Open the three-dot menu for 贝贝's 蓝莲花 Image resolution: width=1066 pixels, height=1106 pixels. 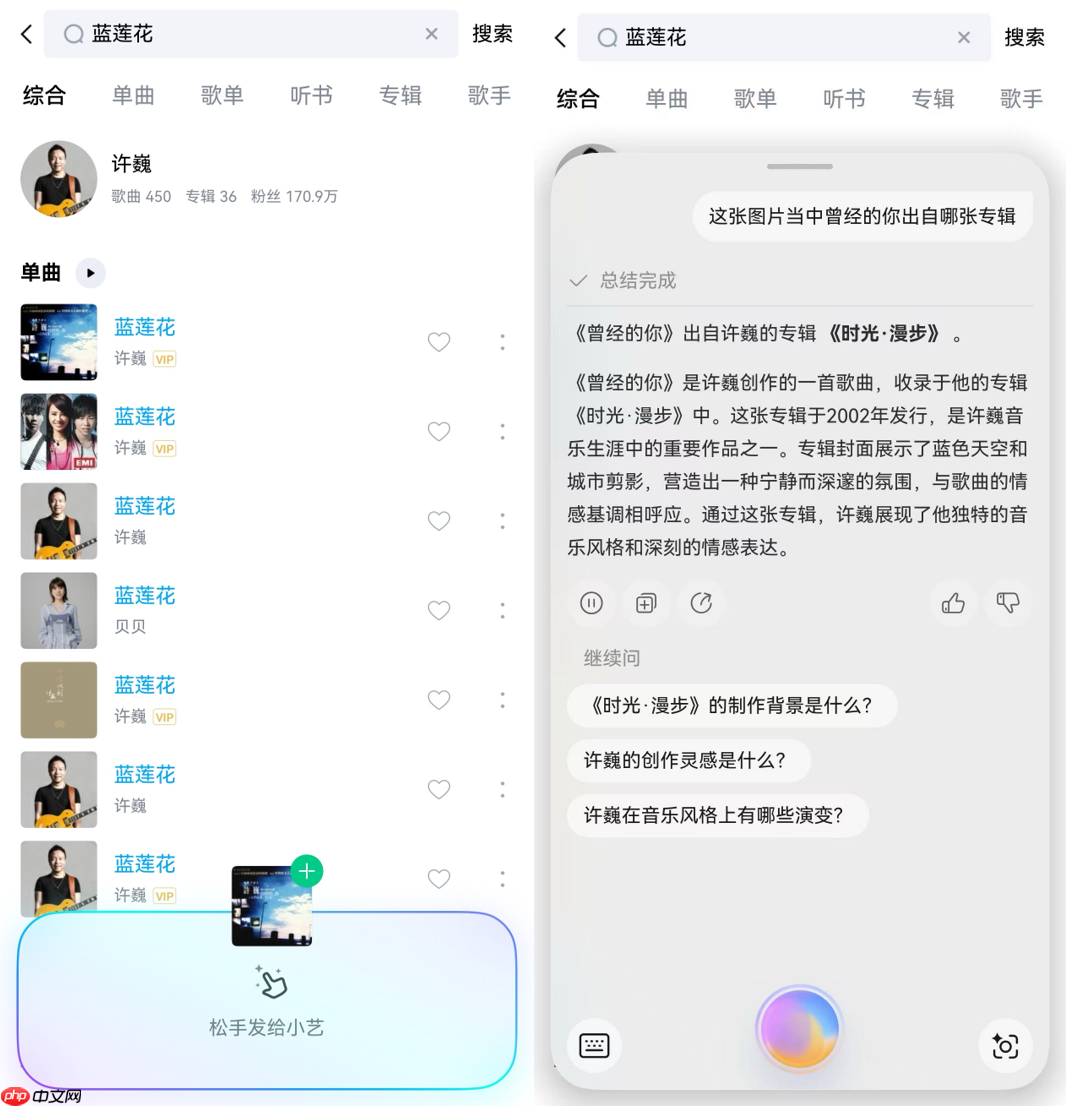point(502,610)
